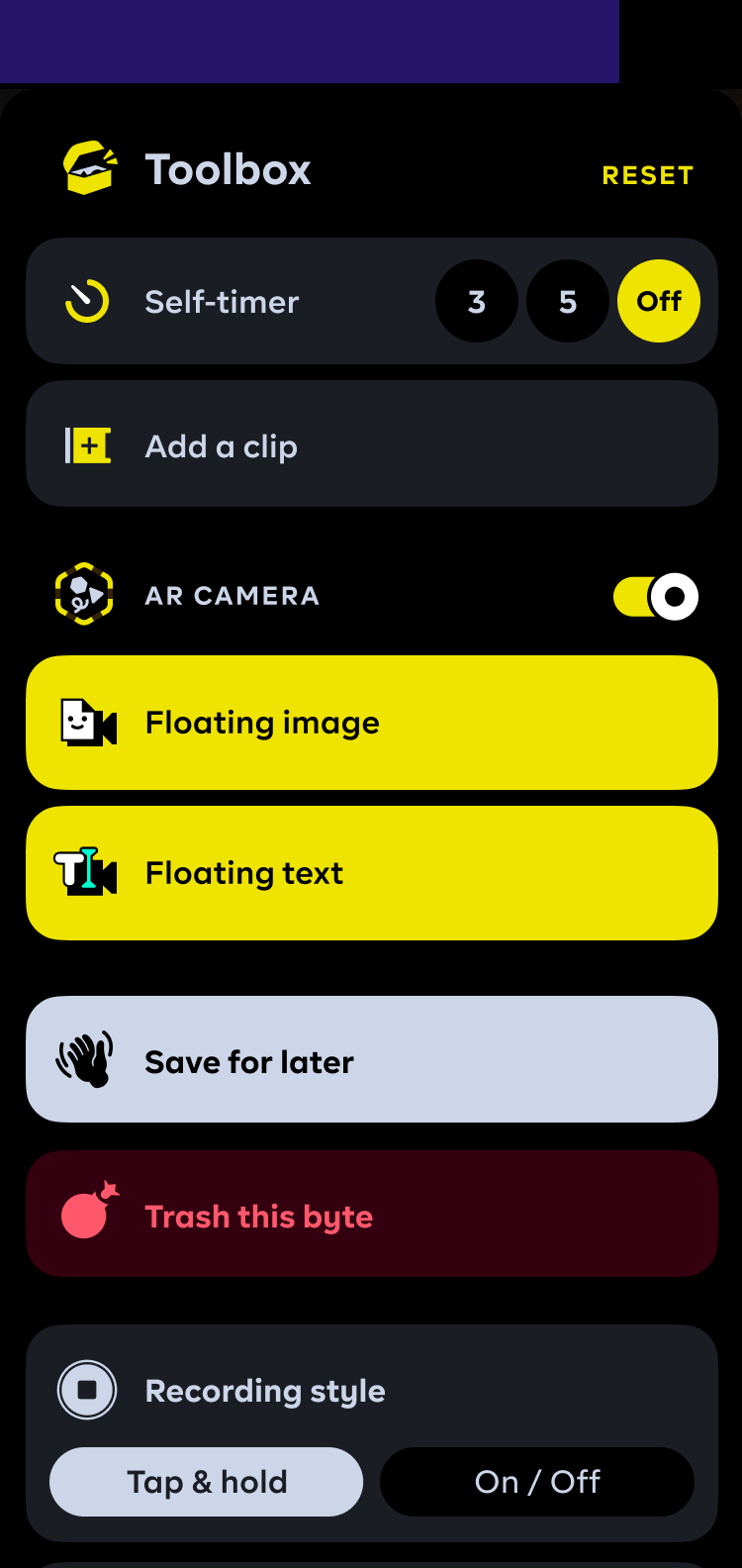Select Tap & hold recording style
The width and height of the screenshot is (742, 1568).
(207, 1482)
